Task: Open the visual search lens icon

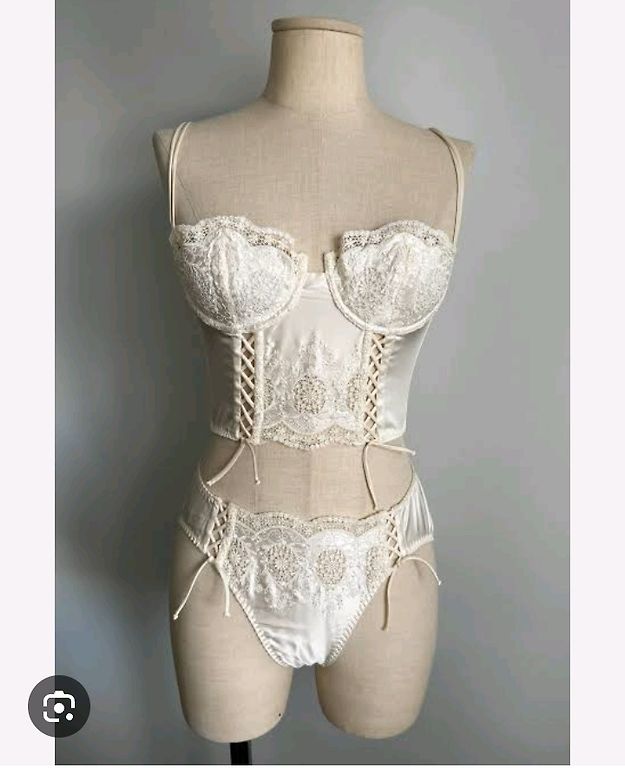Action: point(59,706)
